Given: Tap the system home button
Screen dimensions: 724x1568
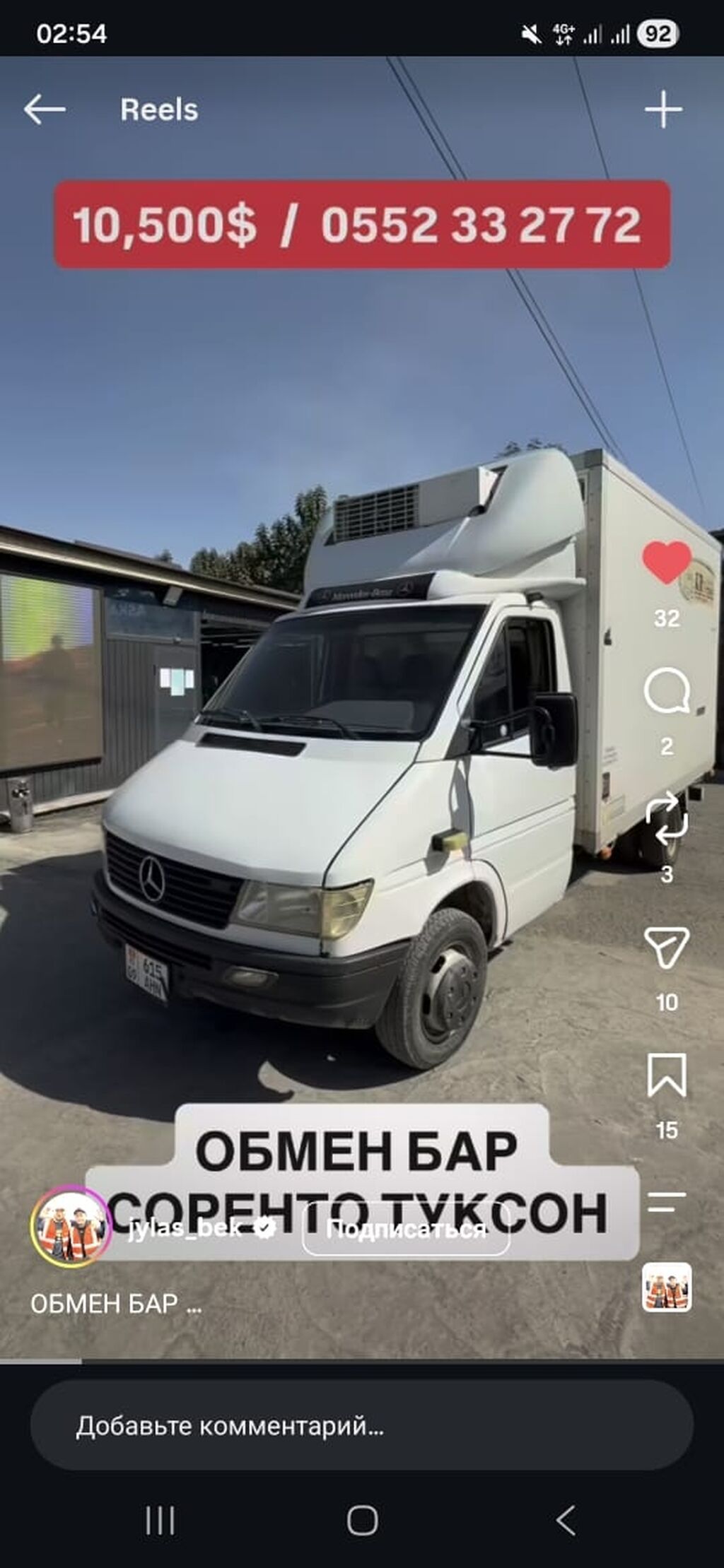Looking at the screenshot, I should (362, 1521).
